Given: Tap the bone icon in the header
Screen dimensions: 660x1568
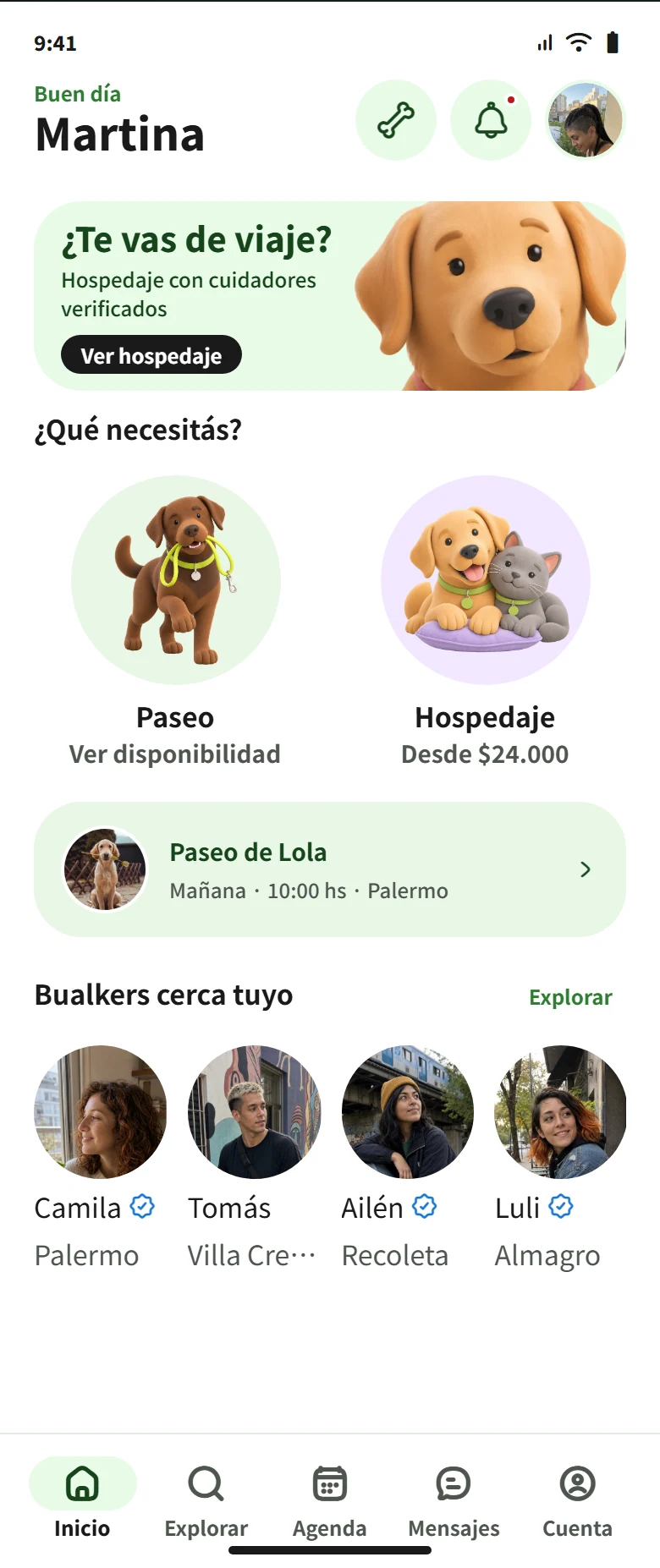Looking at the screenshot, I should coord(396,120).
